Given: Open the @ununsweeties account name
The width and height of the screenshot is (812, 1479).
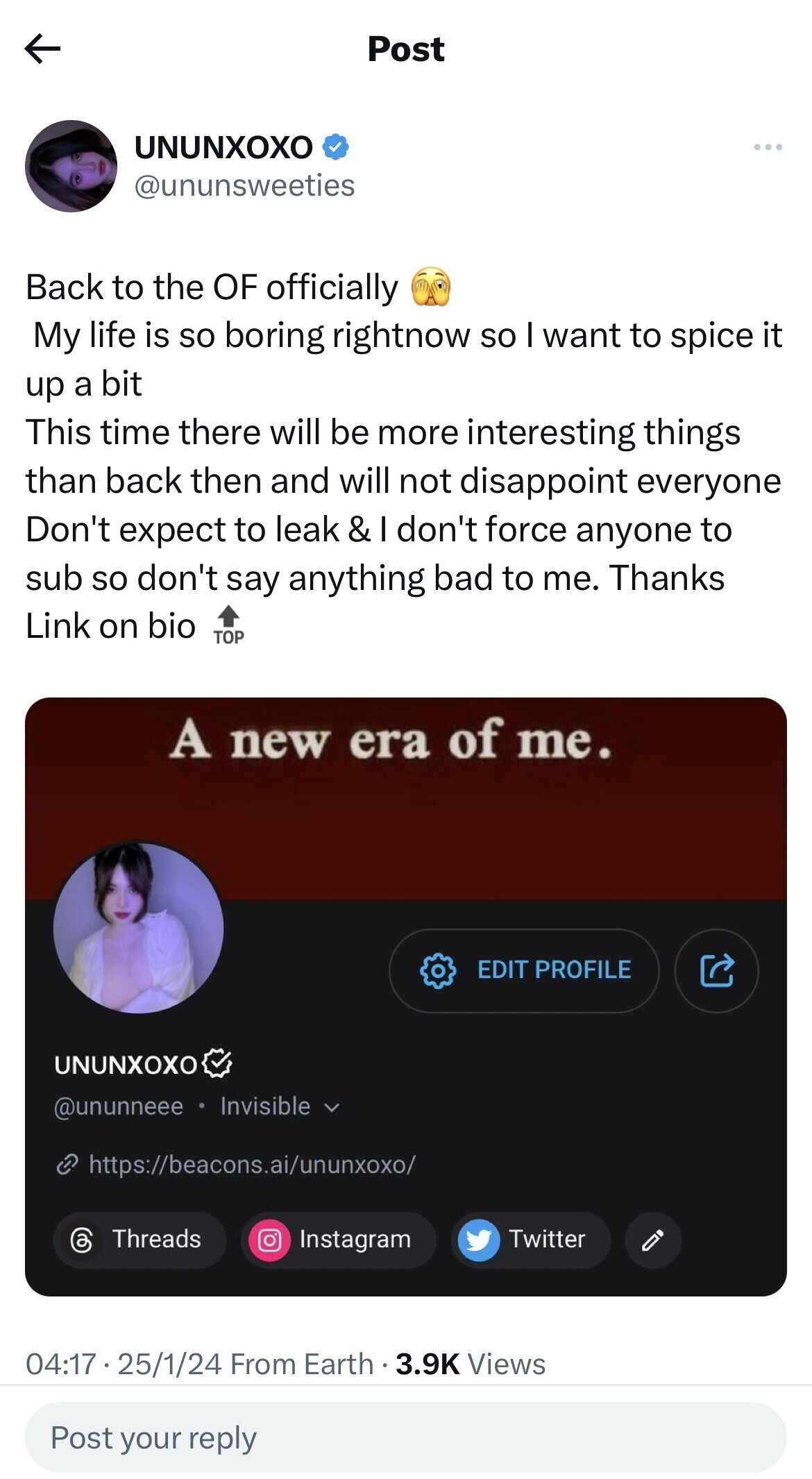Looking at the screenshot, I should click(244, 186).
